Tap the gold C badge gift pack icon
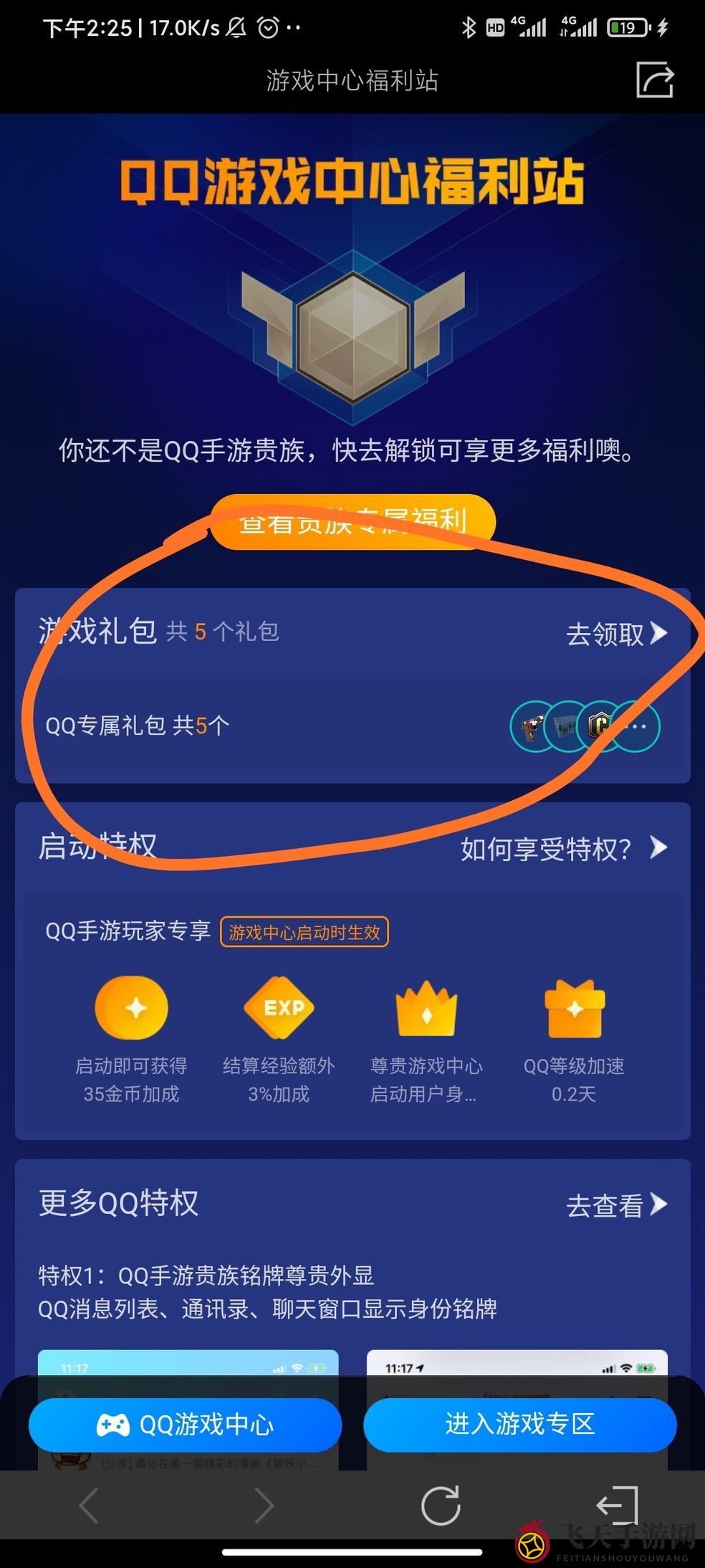Screen dimensions: 705x1568 pyautogui.click(x=599, y=726)
